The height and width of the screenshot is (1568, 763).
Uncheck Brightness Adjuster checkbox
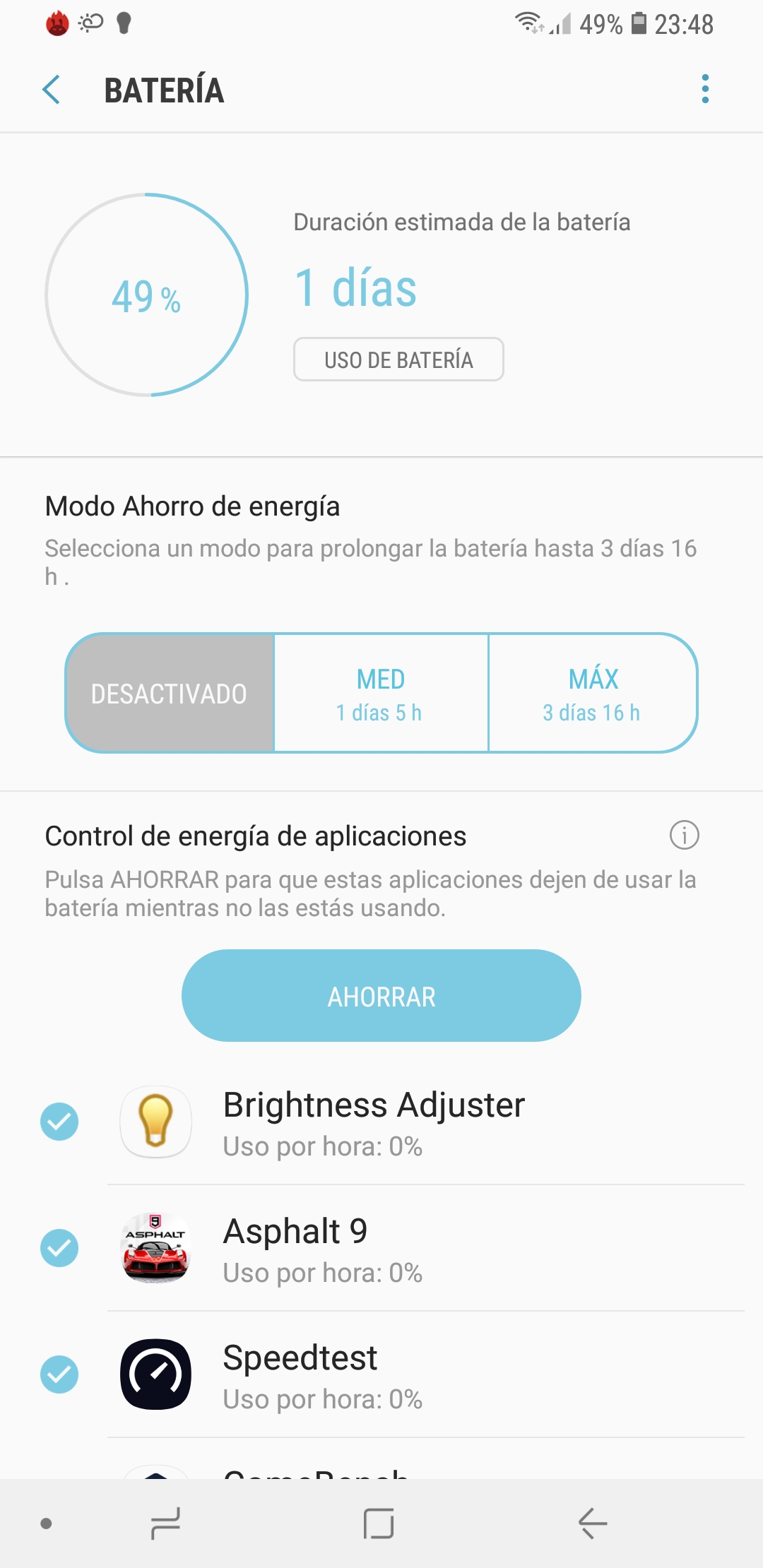click(59, 1122)
